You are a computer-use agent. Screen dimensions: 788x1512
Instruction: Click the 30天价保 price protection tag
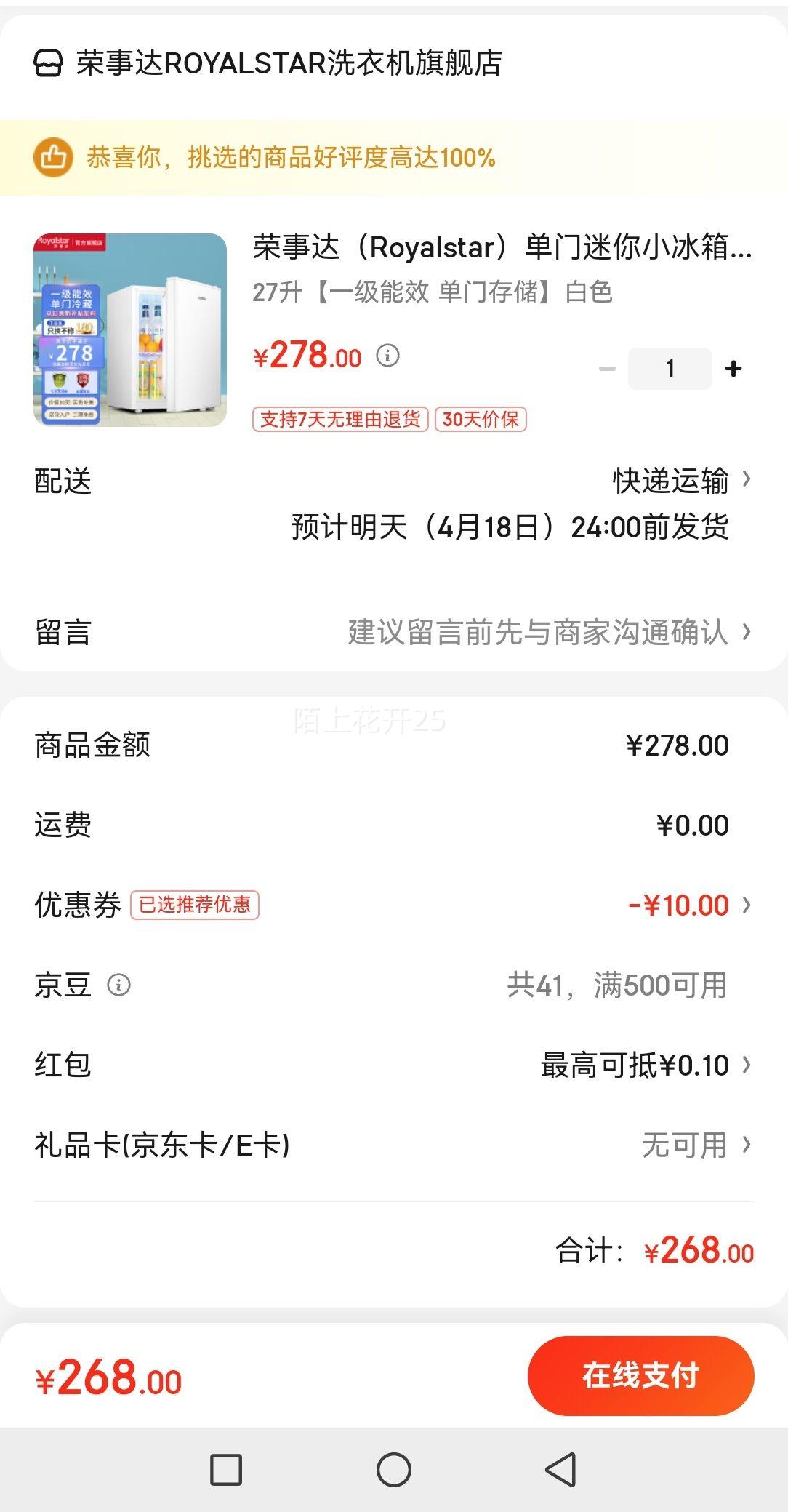(x=481, y=420)
